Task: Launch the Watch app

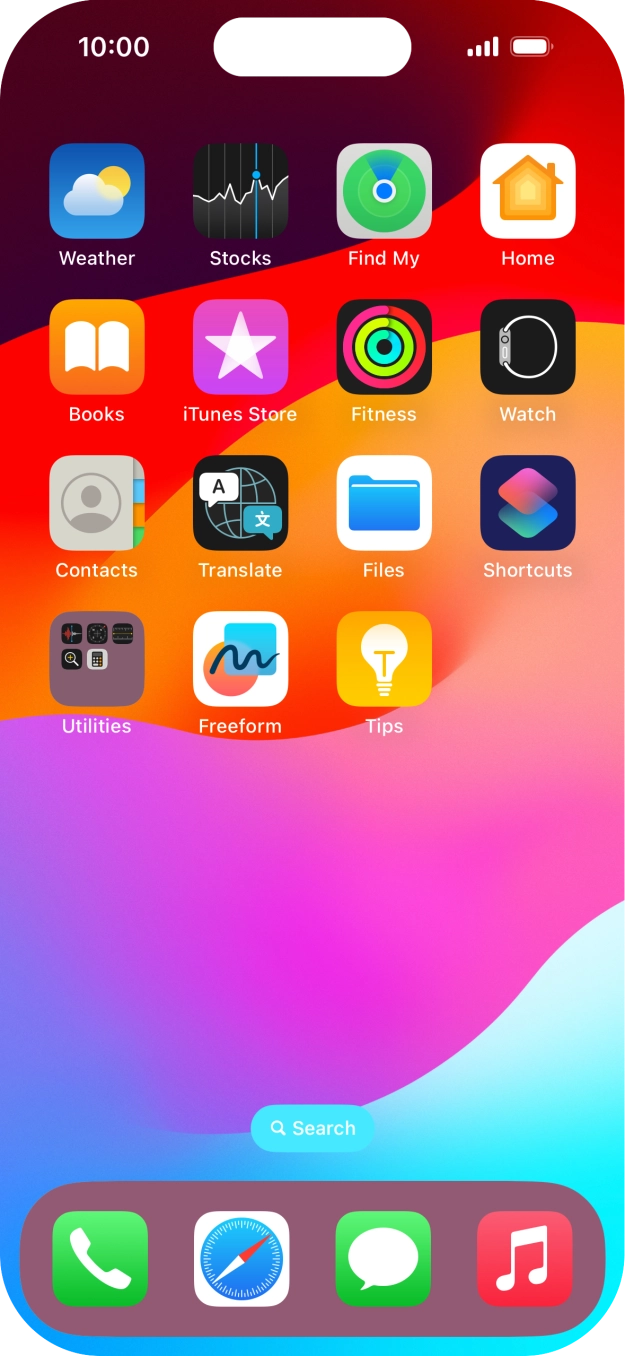Action: [x=527, y=347]
